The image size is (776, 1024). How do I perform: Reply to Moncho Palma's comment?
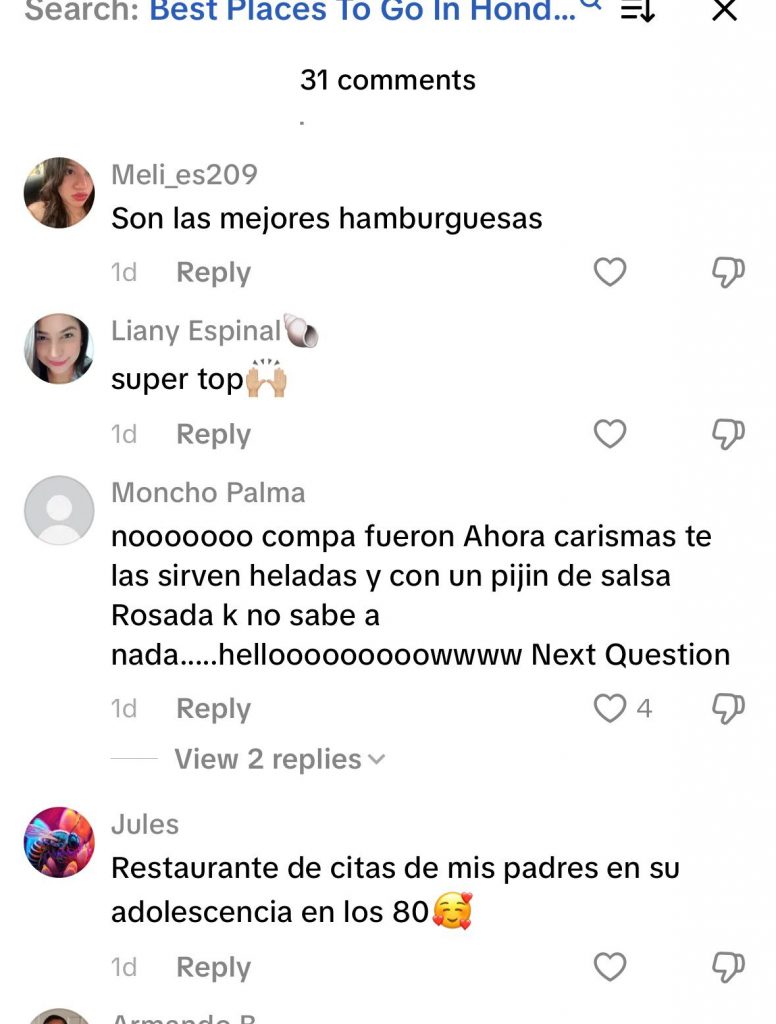click(x=213, y=709)
